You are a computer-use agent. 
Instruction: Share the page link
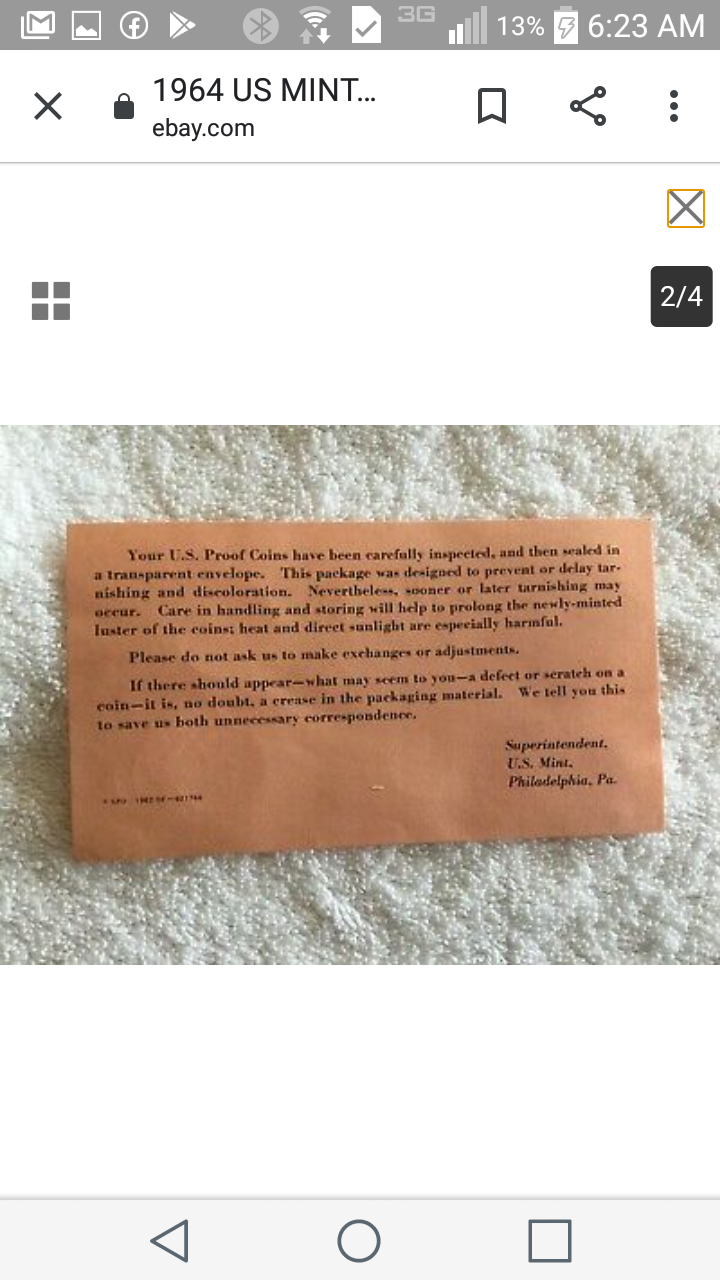pyautogui.click(x=588, y=106)
